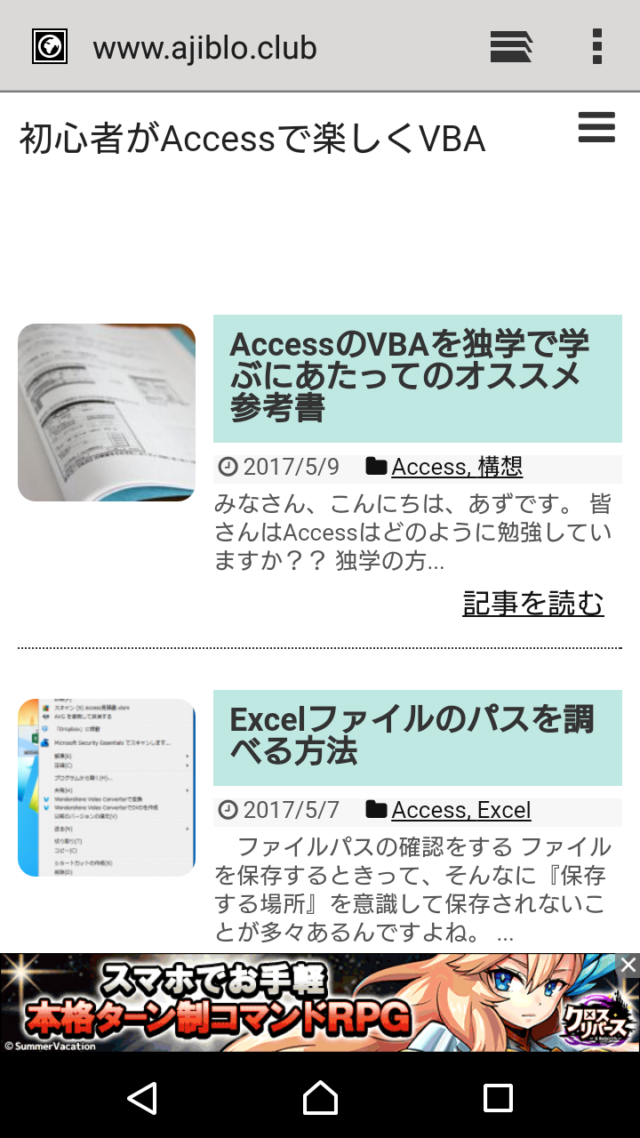The image size is (640, 1138).
Task: Open the site hamburger menu
Action: 596,128
